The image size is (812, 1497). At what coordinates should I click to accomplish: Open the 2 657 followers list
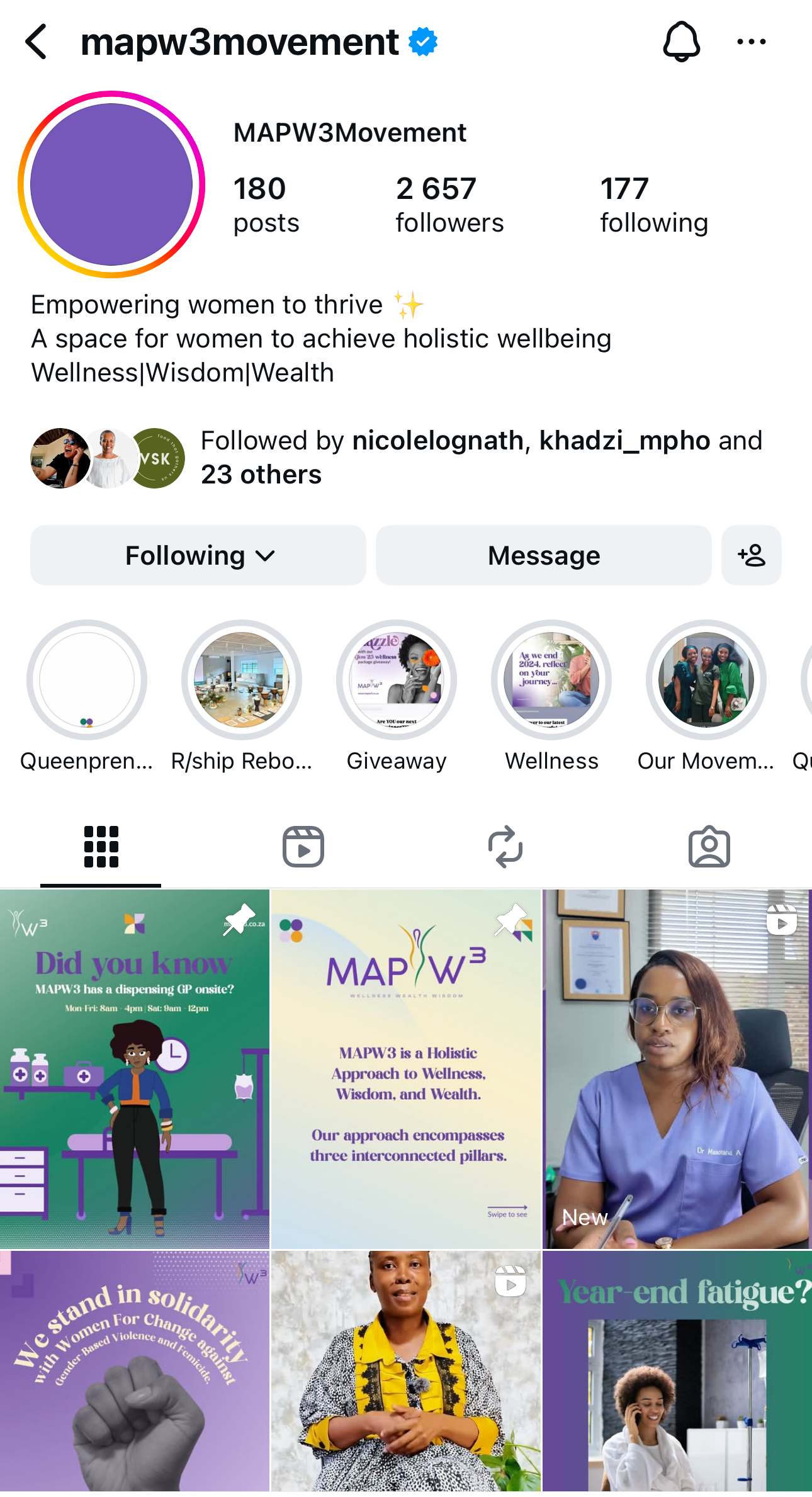click(449, 205)
